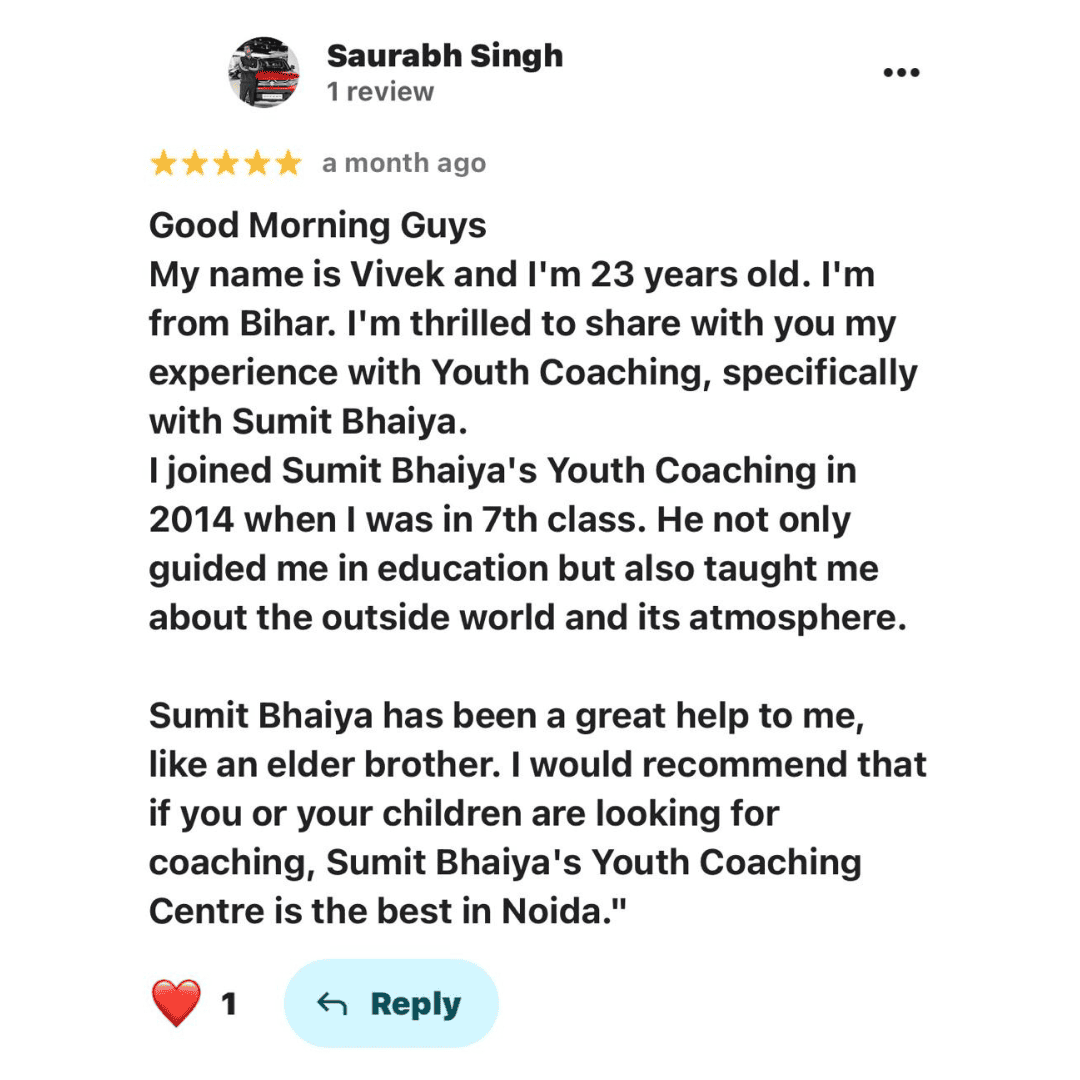Open Saurabh Singh's profile picture
The height and width of the screenshot is (1080, 1080).
pos(264,72)
